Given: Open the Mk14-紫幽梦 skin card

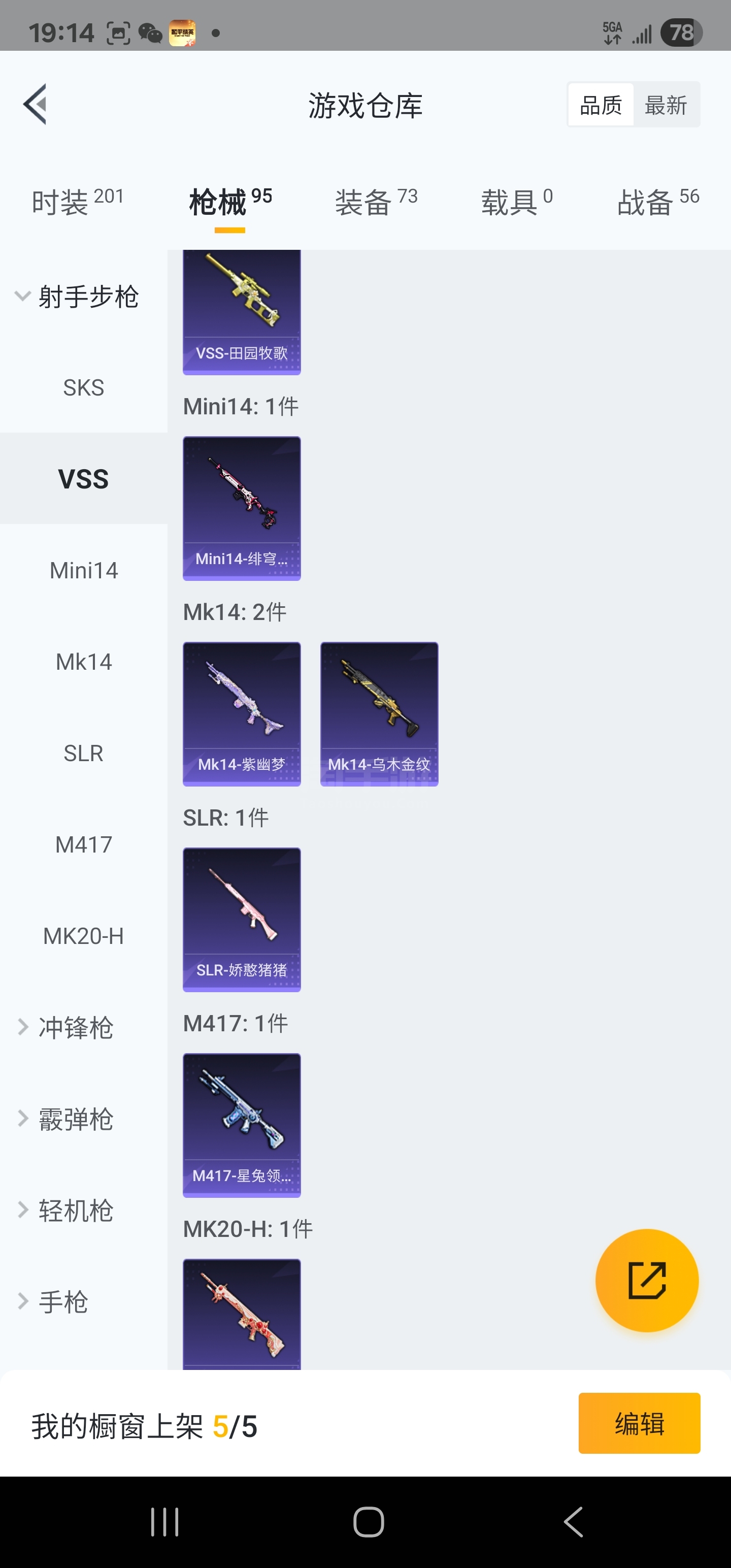Looking at the screenshot, I should (x=242, y=713).
